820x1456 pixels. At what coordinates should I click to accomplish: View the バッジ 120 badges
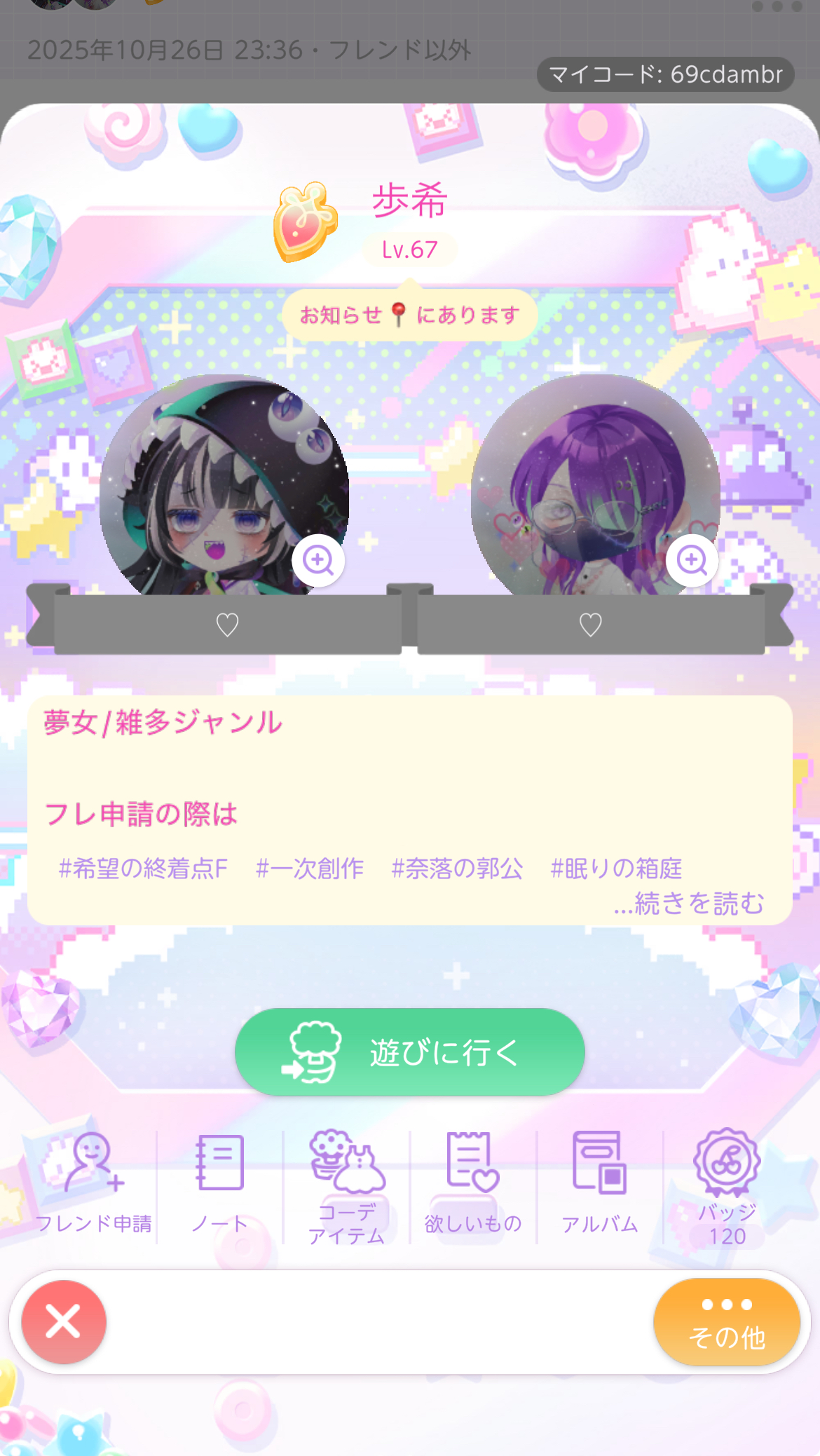coord(727,1185)
